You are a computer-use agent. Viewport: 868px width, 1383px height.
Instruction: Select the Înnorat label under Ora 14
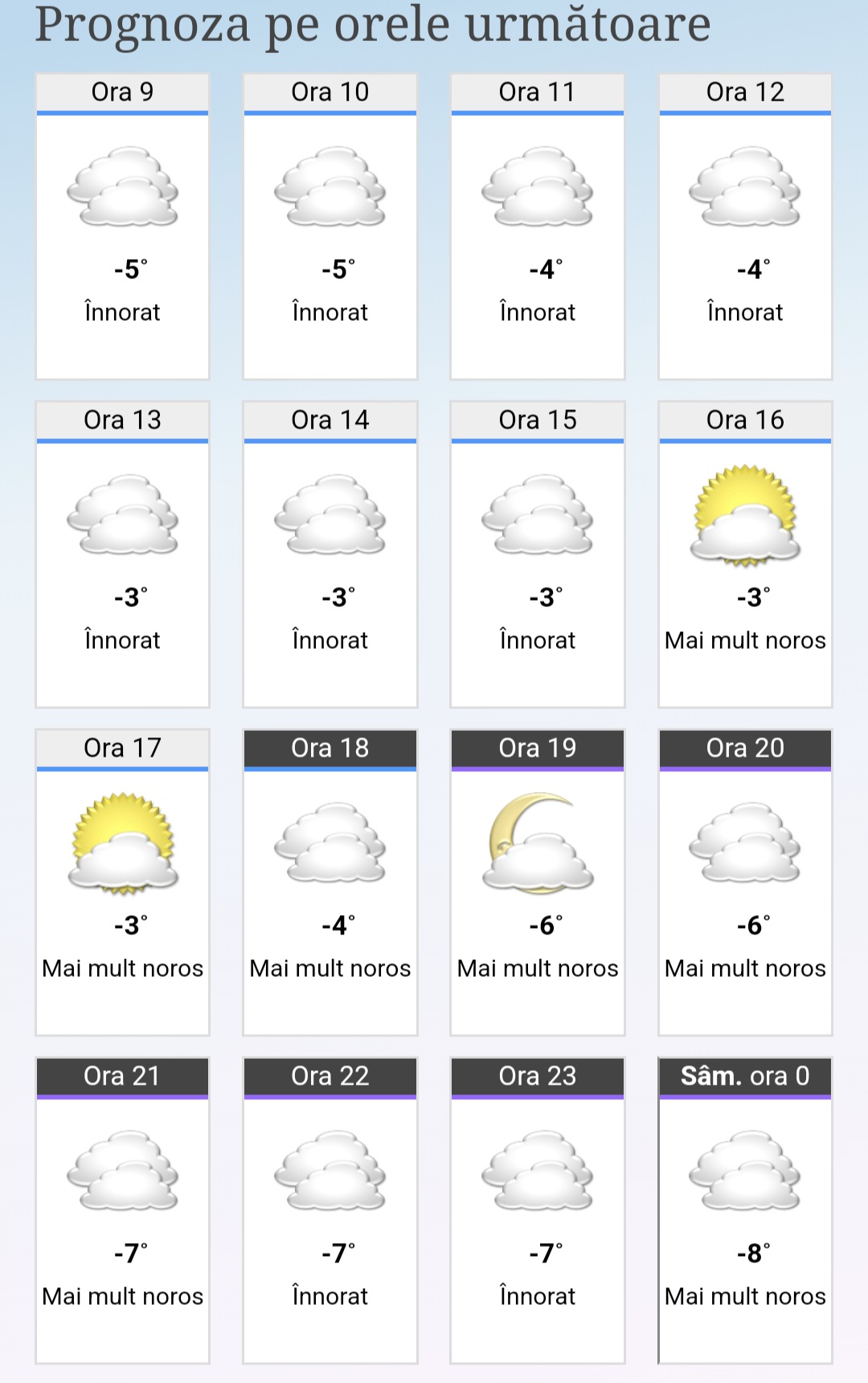(x=330, y=640)
